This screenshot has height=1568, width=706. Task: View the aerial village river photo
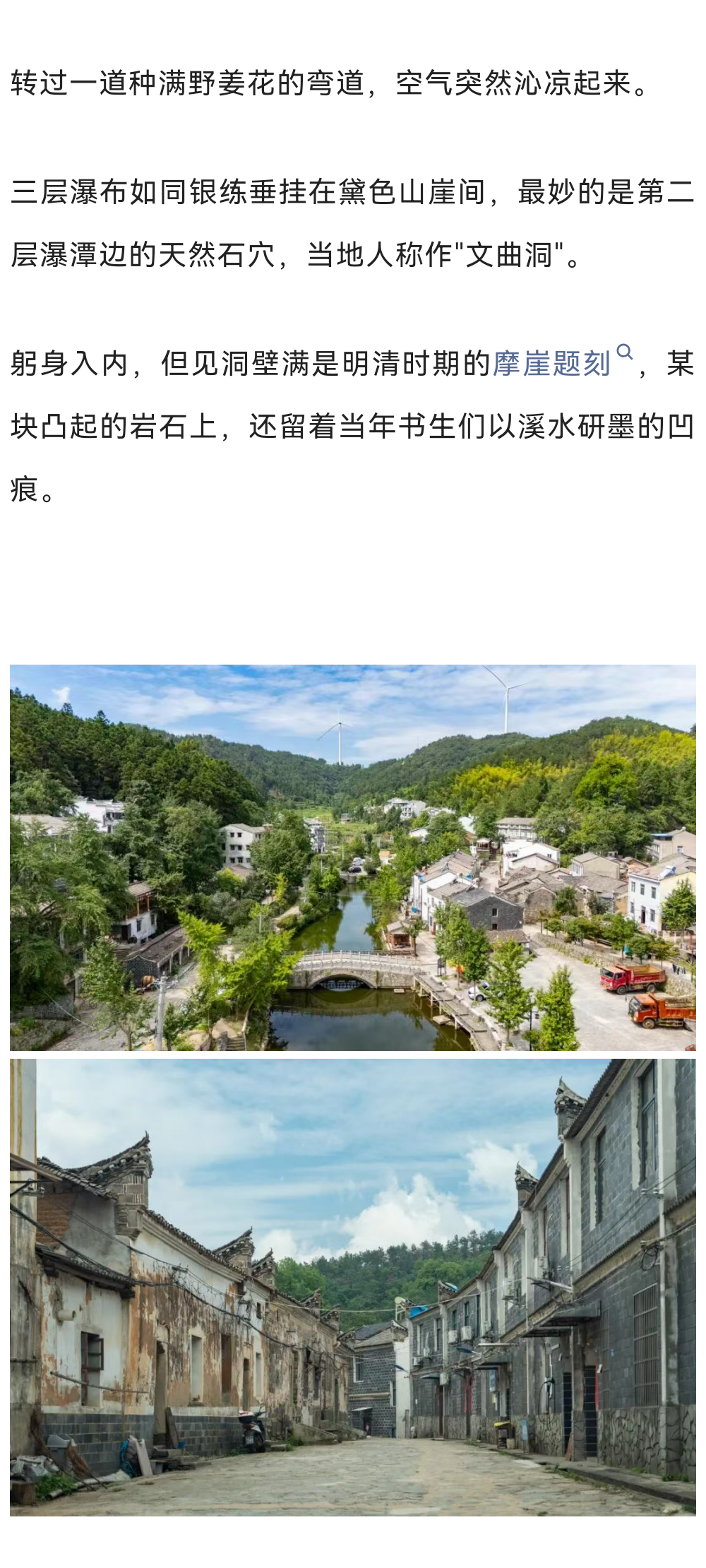click(x=353, y=857)
